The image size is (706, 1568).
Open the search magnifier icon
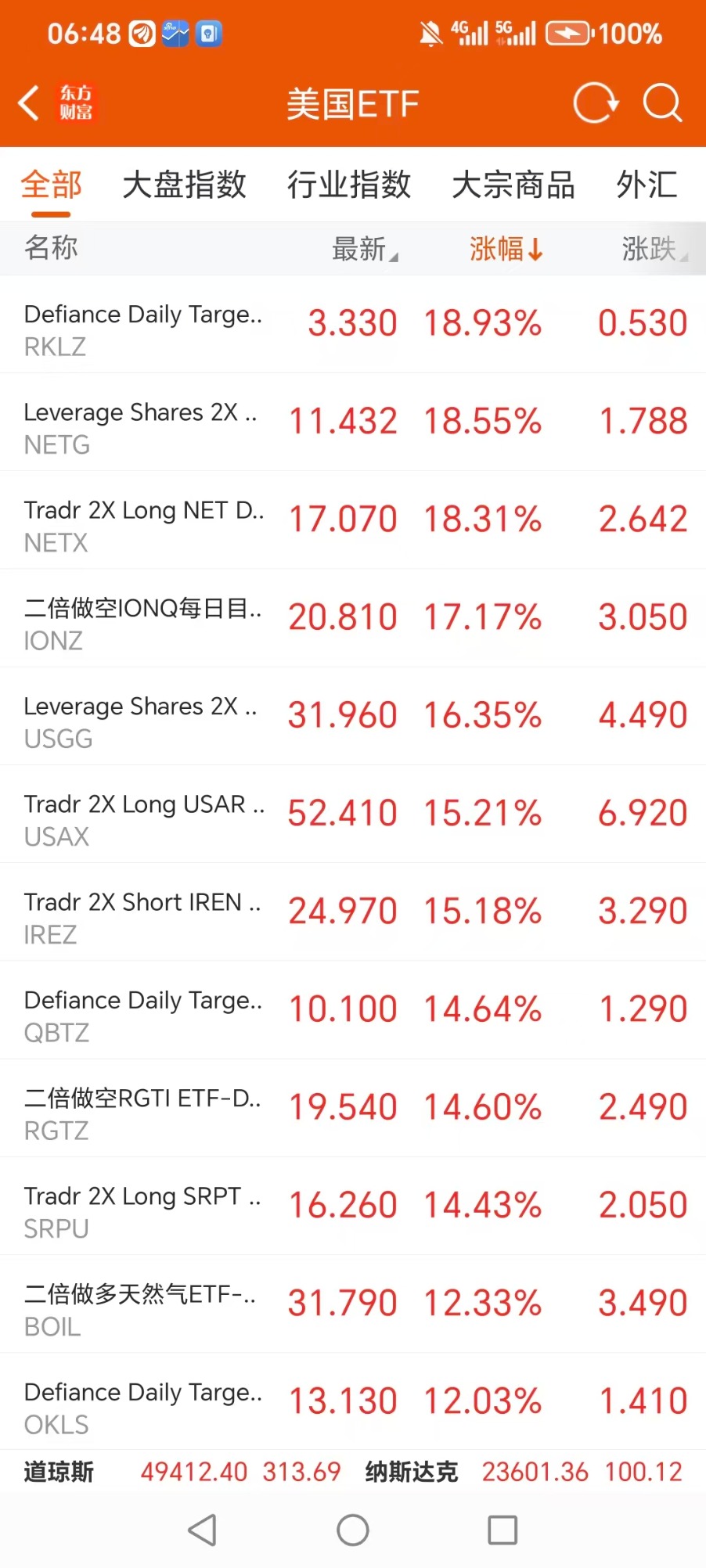(662, 103)
